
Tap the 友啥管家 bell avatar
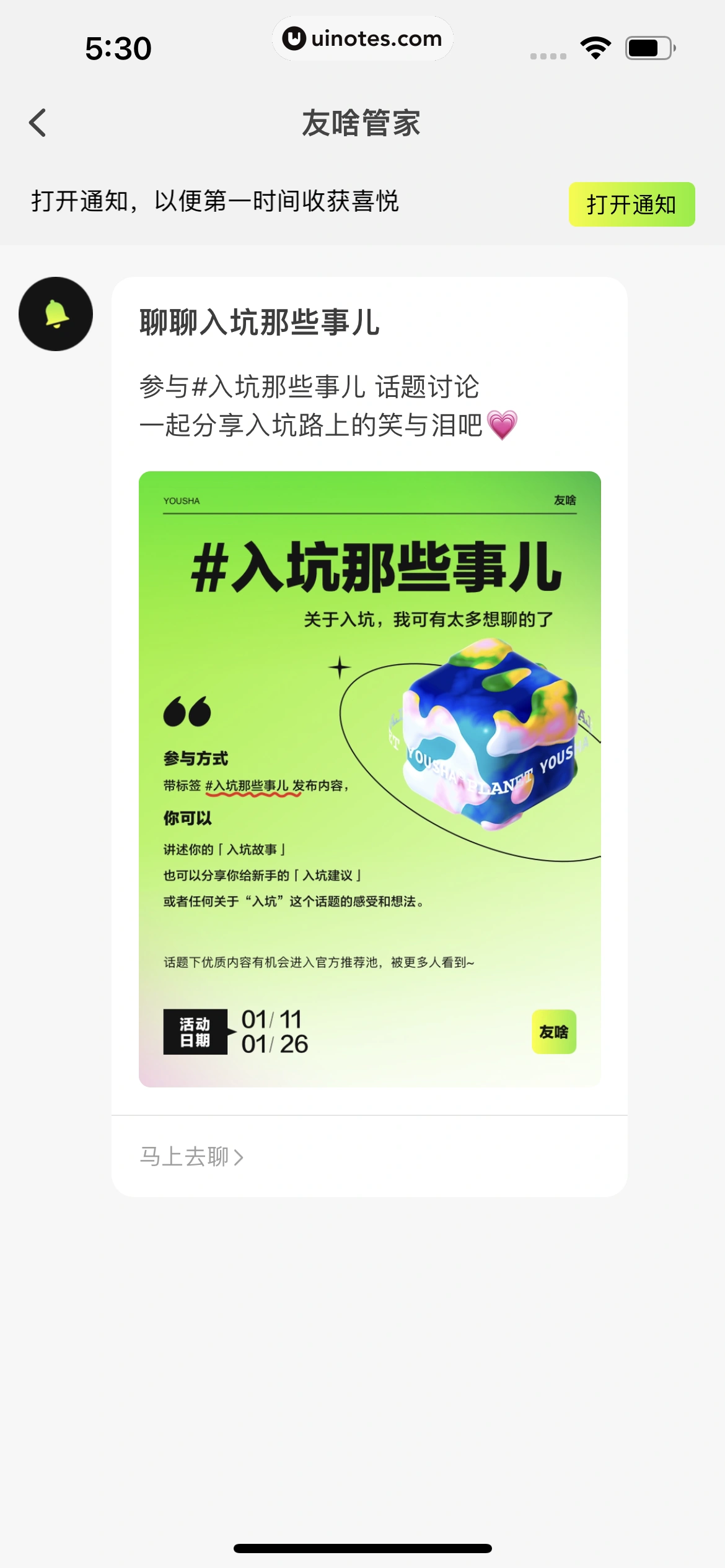coord(56,314)
